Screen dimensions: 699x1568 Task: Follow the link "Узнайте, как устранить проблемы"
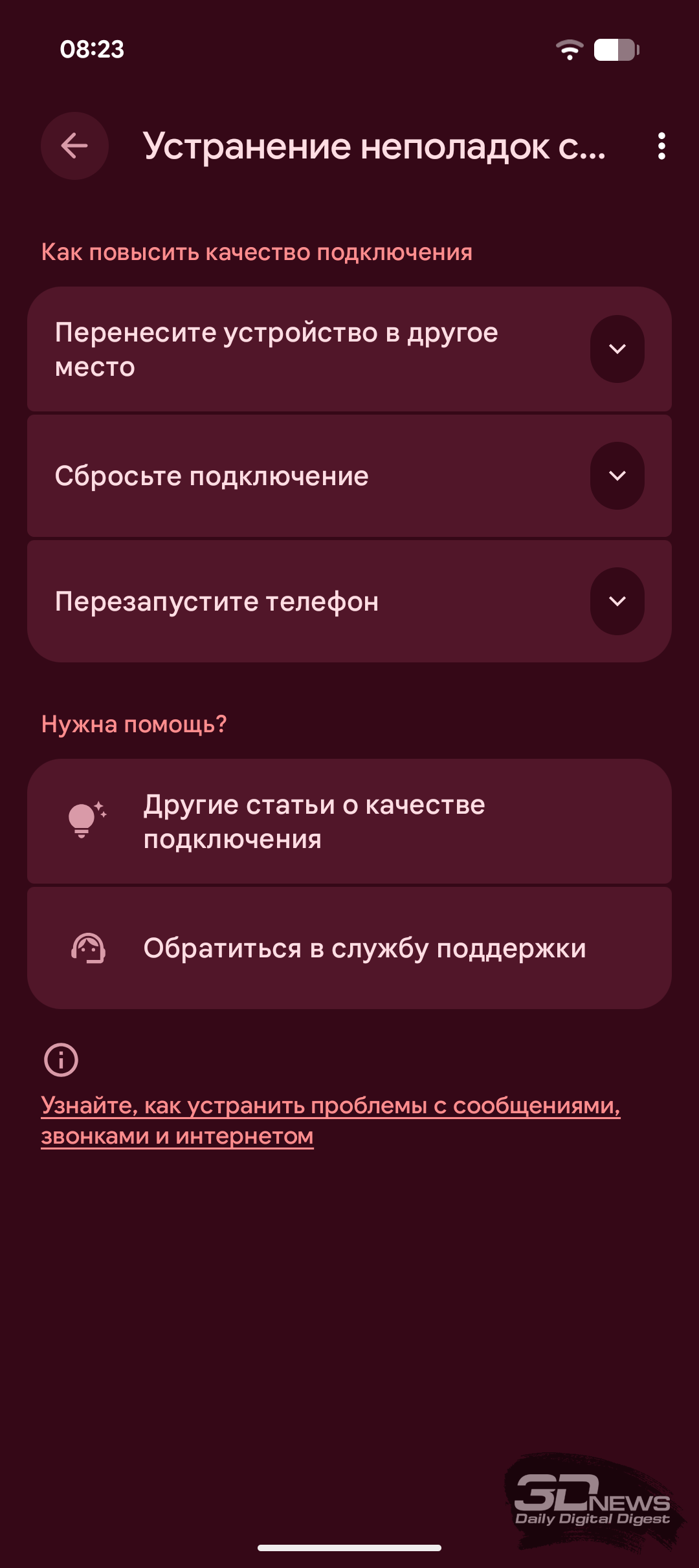pyautogui.click(x=330, y=1106)
